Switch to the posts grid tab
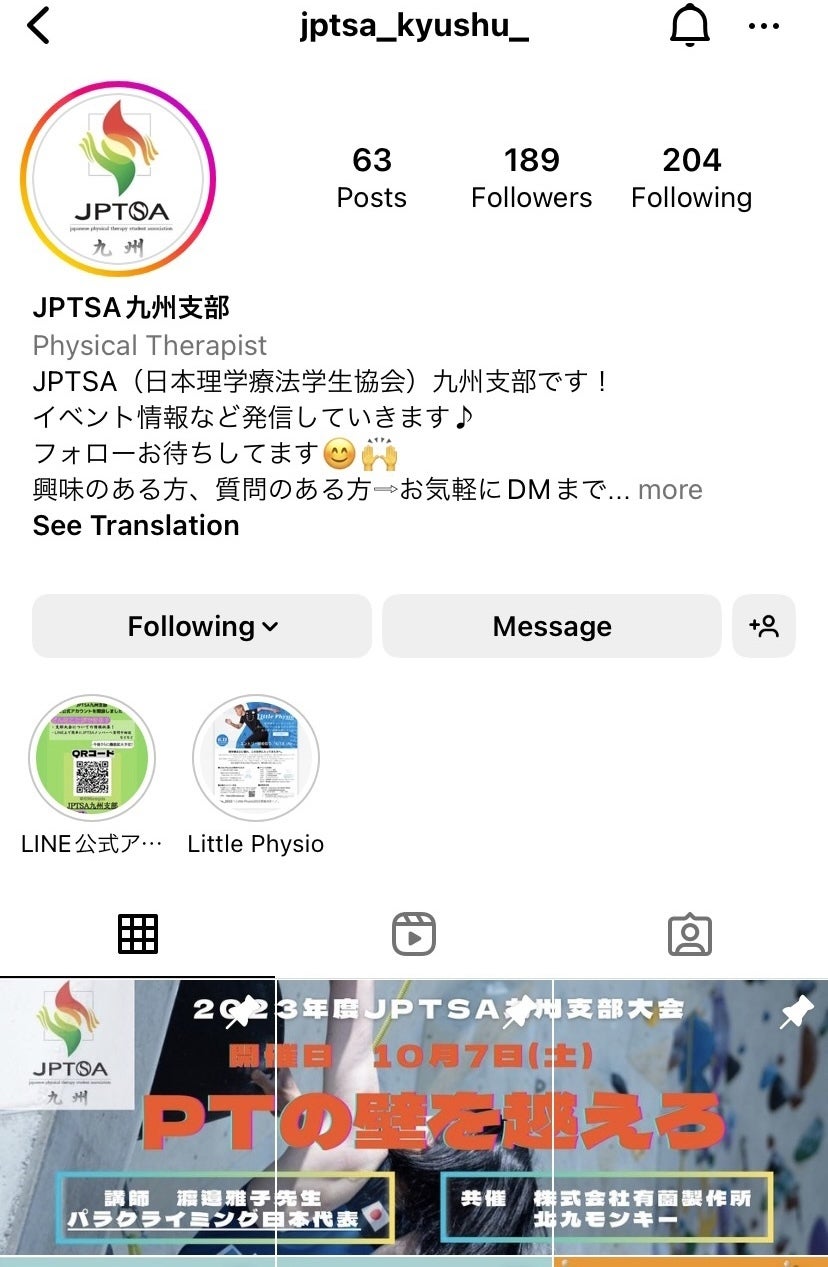The height and width of the screenshot is (1267, 828). pyautogui.click(x=138, y=934)
